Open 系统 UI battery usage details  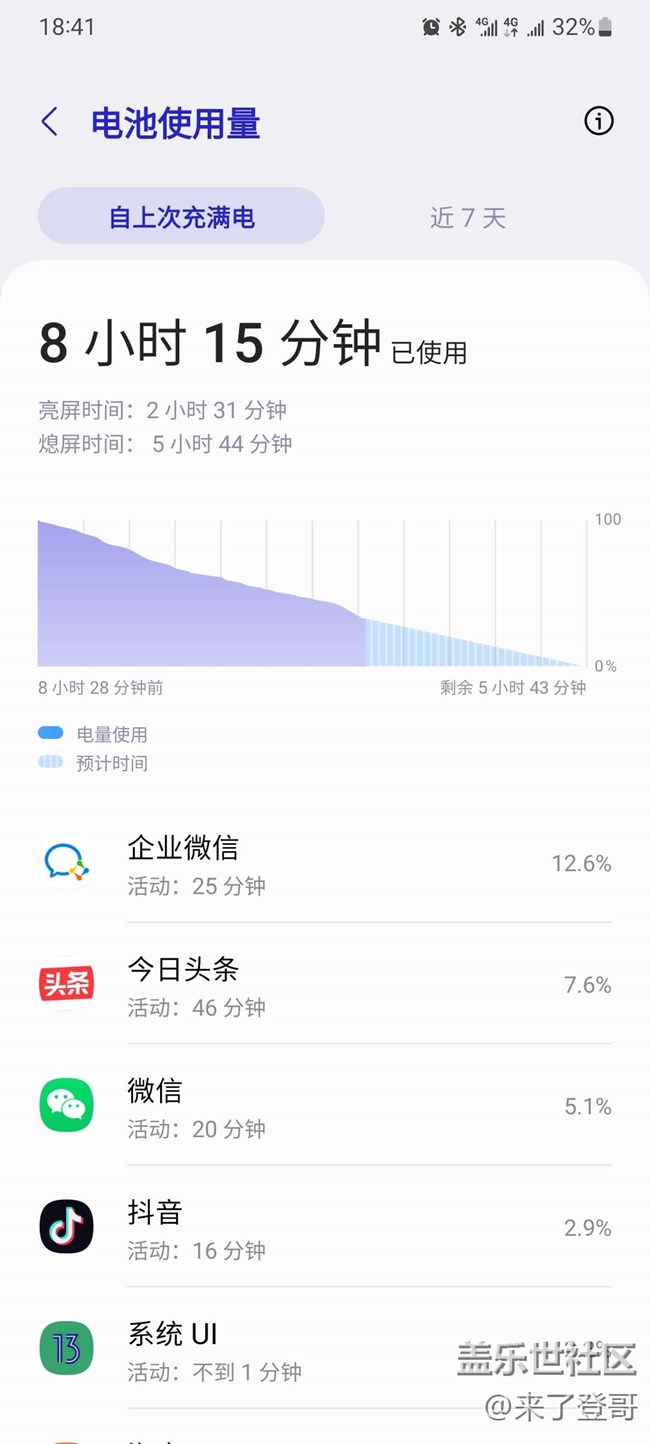pos(325,1349)
